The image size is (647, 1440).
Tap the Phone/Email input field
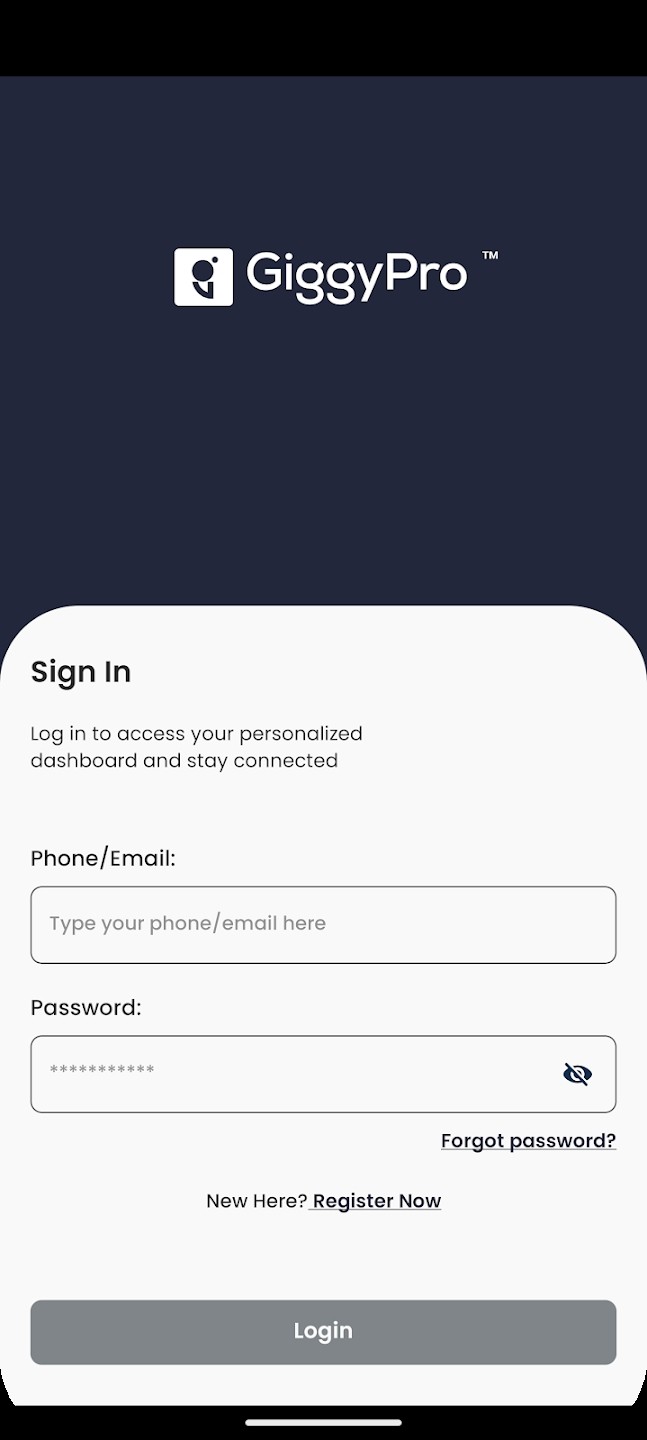[x=323, y=924]
